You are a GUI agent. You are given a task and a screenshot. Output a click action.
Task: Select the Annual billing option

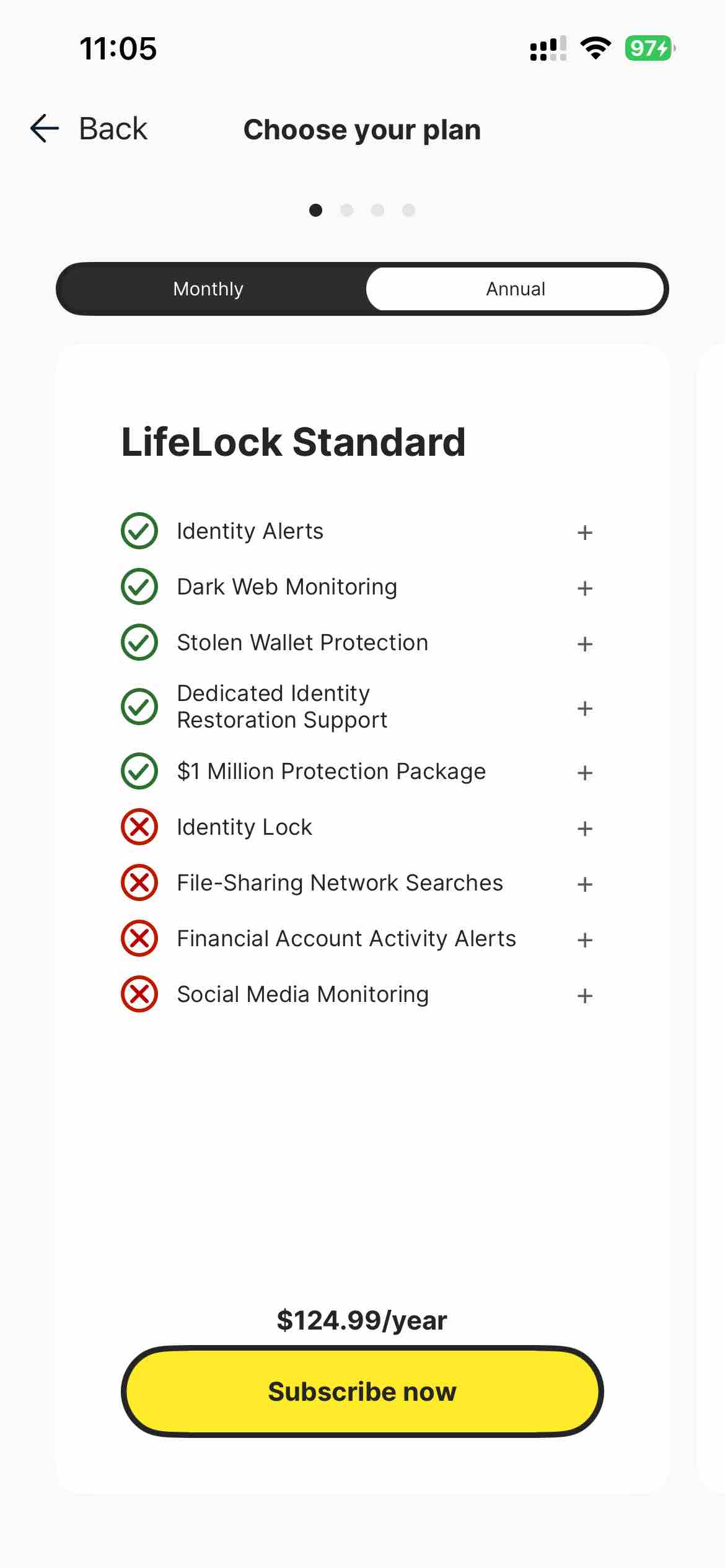pos(515,289)
